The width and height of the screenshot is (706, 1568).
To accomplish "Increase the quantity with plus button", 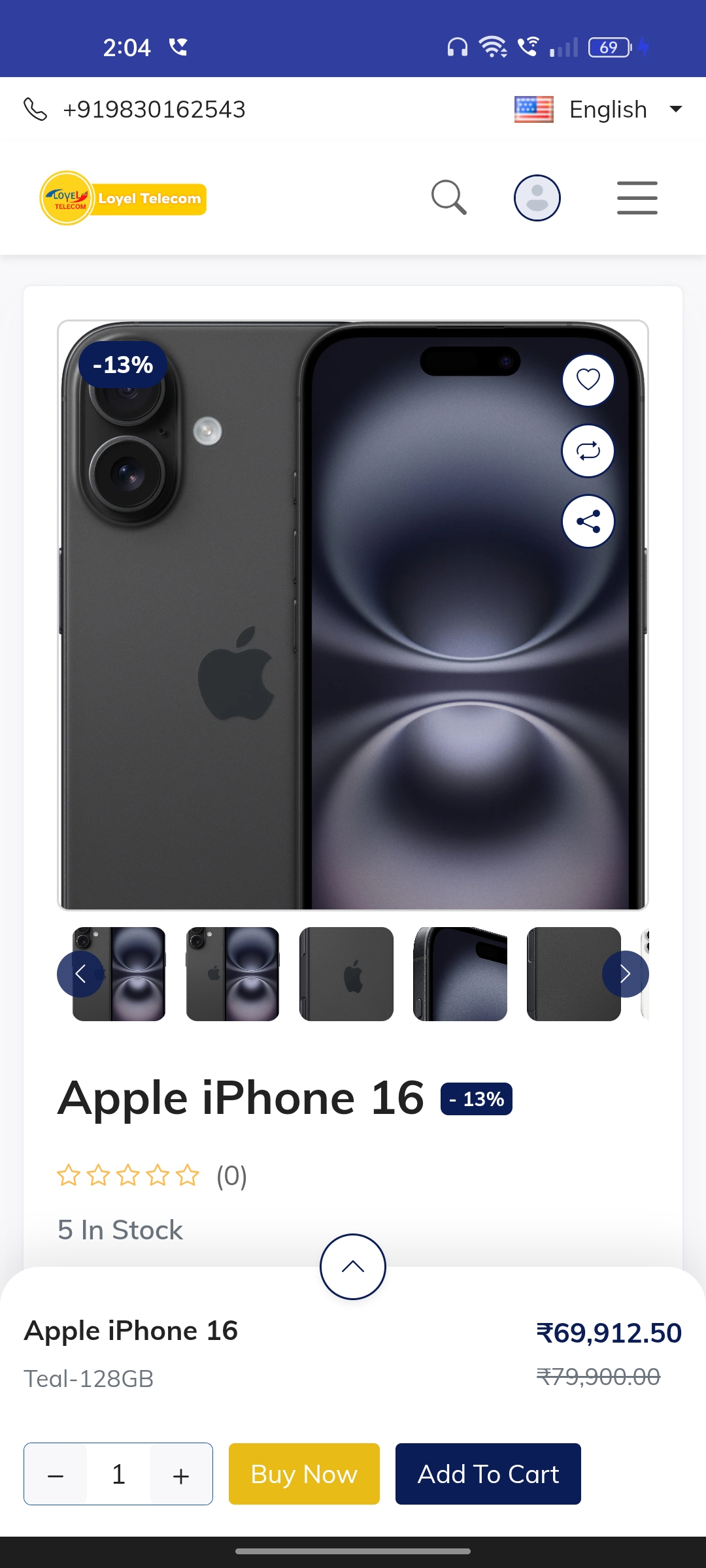I will (x=181, y=1475).
